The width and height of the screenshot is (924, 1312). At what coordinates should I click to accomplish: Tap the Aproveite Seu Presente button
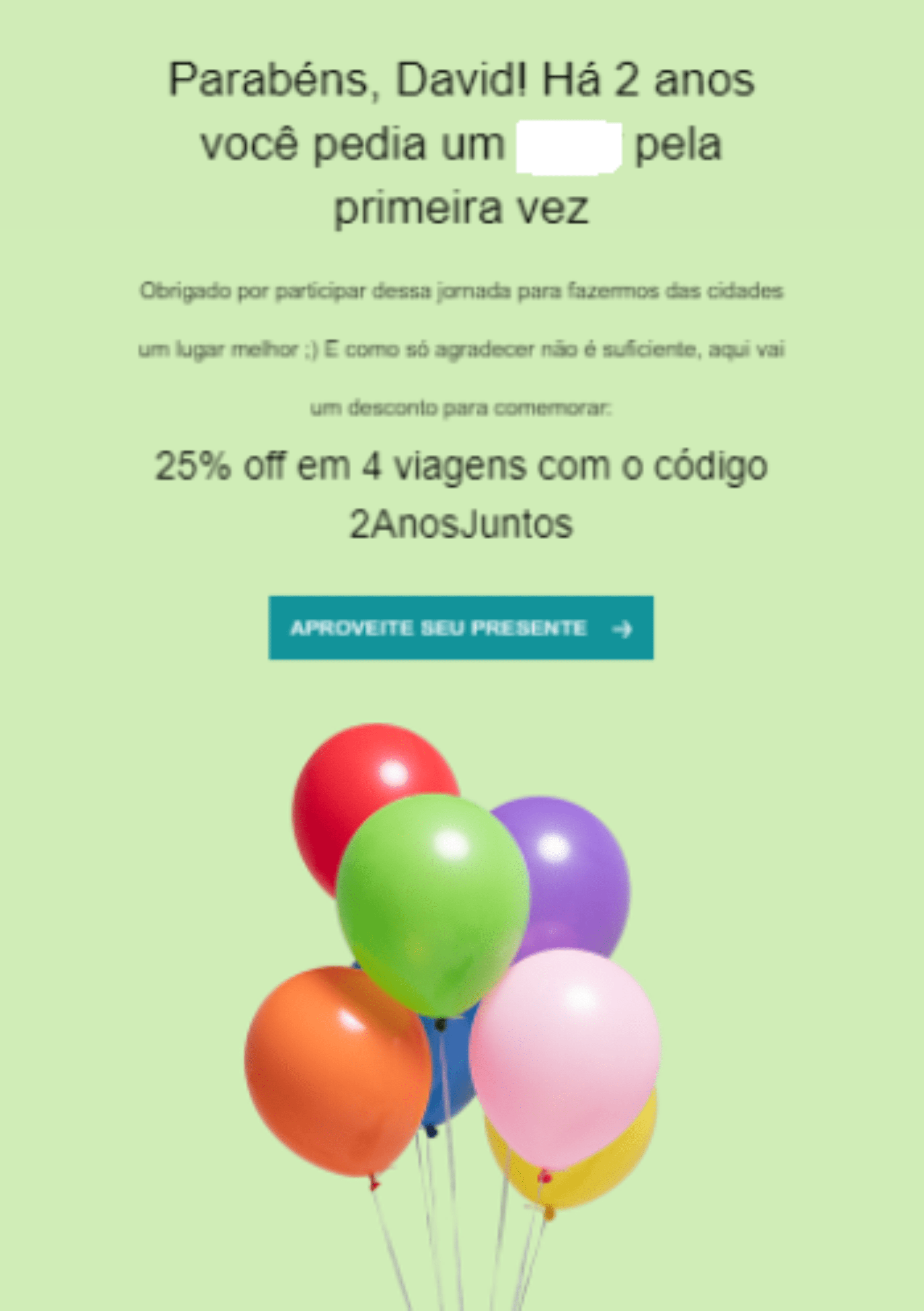click(x=460, y=628)
